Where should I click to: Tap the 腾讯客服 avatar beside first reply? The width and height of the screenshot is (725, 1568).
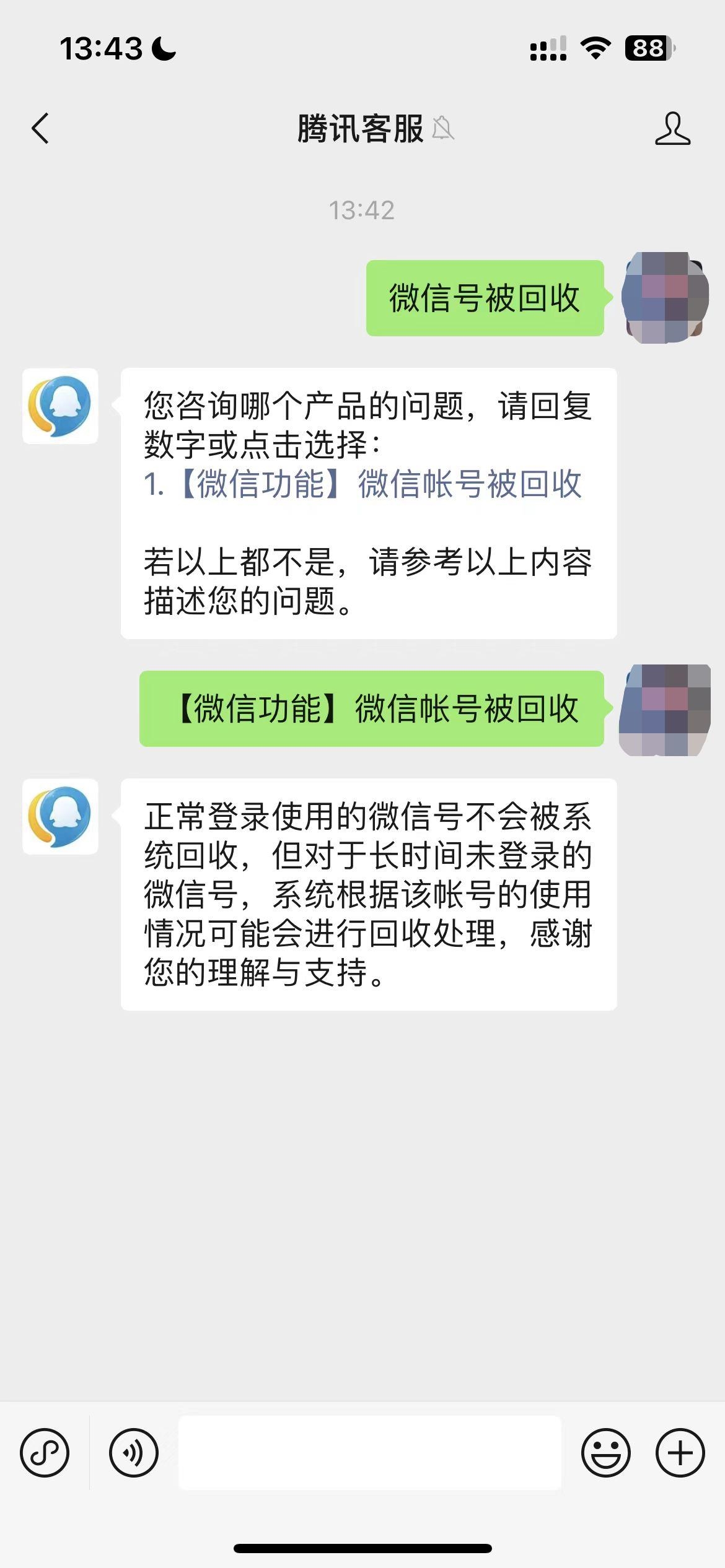click(x=60, y=406)
